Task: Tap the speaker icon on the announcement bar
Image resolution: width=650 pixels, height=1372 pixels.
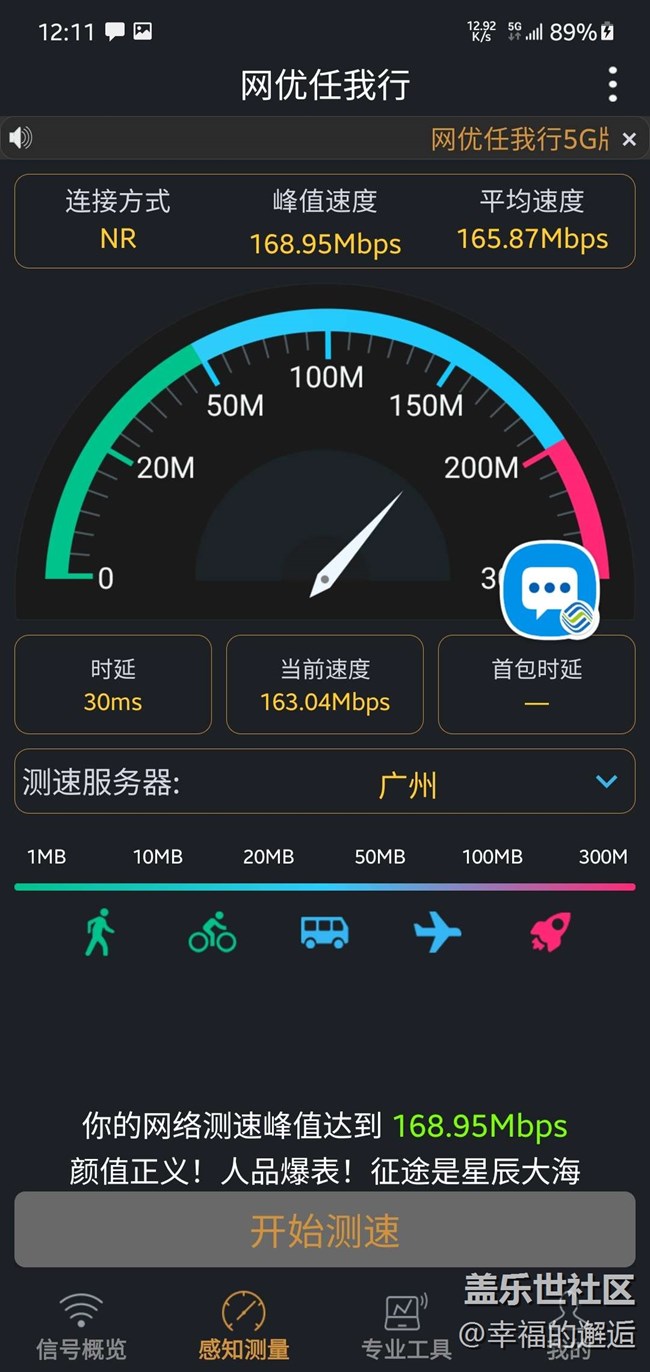Action: 20,138
